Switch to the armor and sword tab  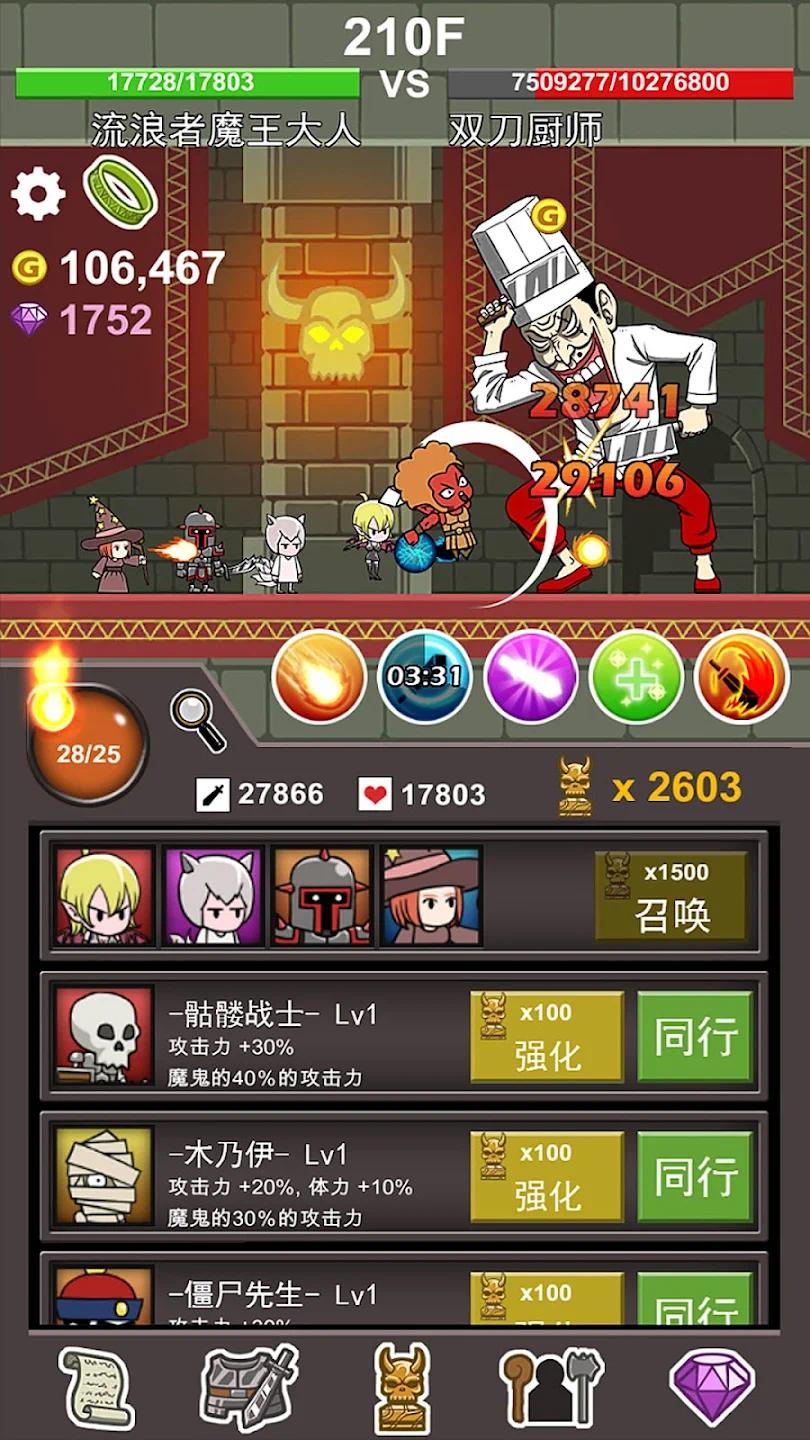coord(248,1388)
